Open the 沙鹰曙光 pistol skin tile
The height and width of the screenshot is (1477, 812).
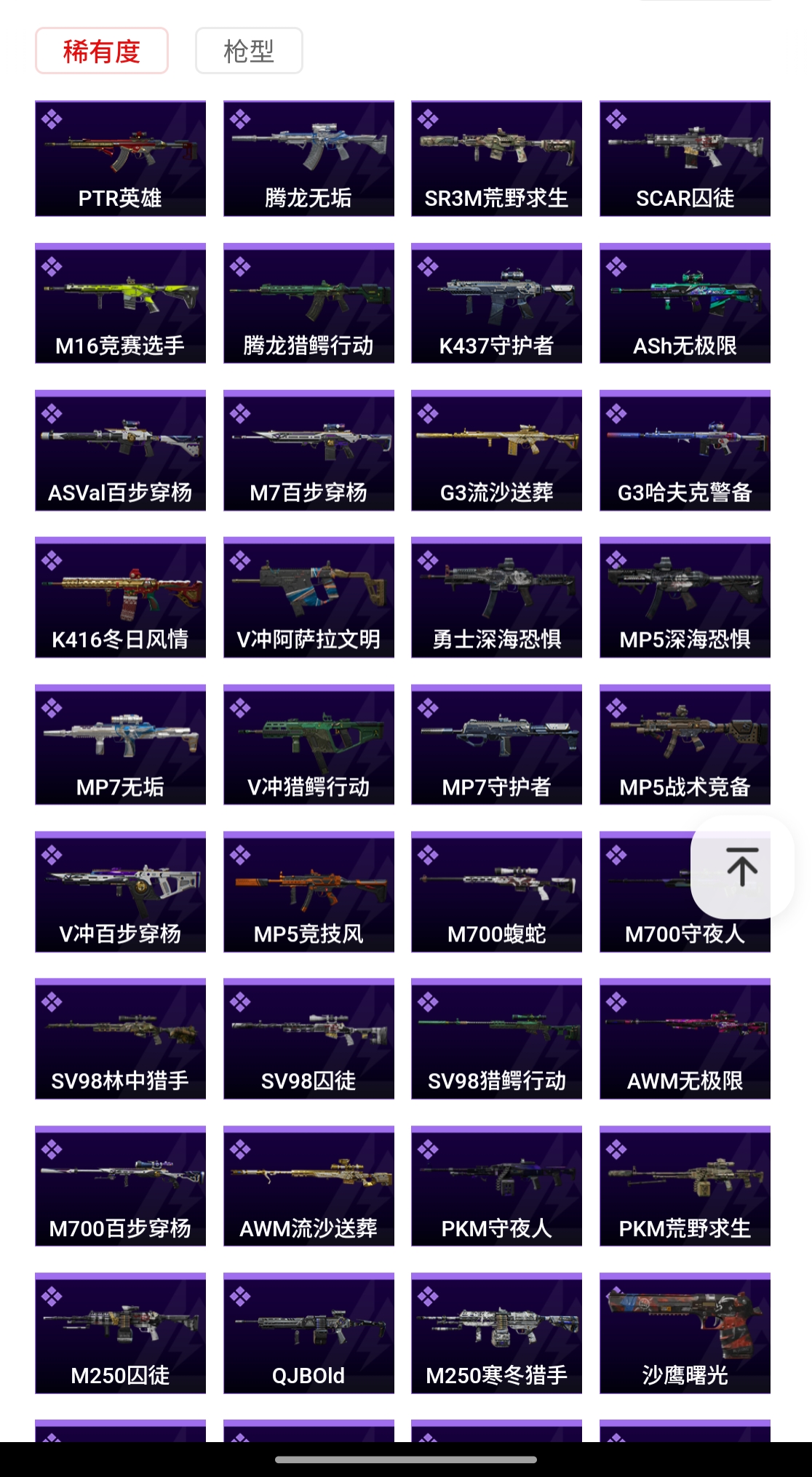(x=685, y=1333)
